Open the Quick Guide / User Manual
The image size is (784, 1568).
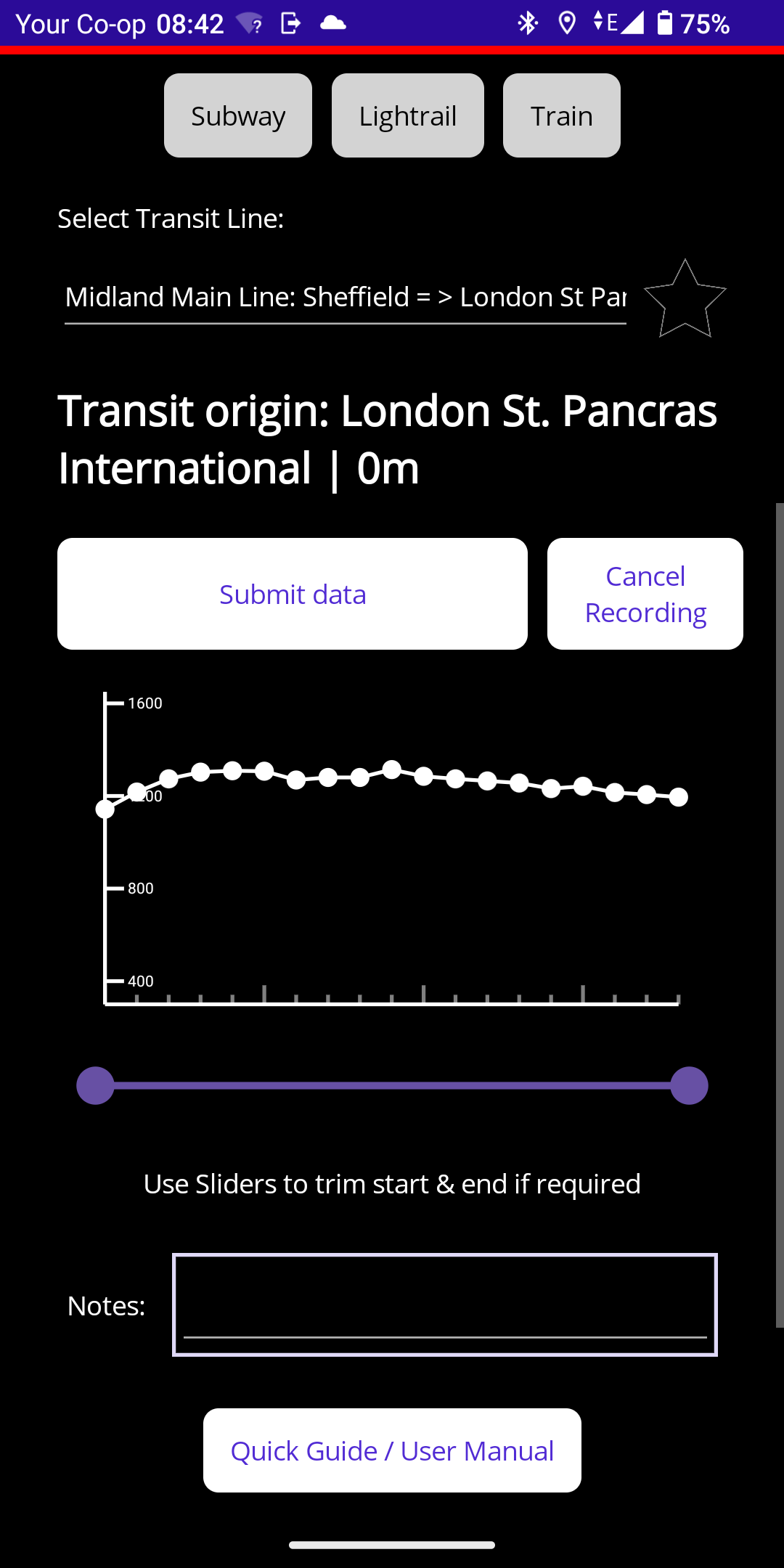coord(392,1450)
